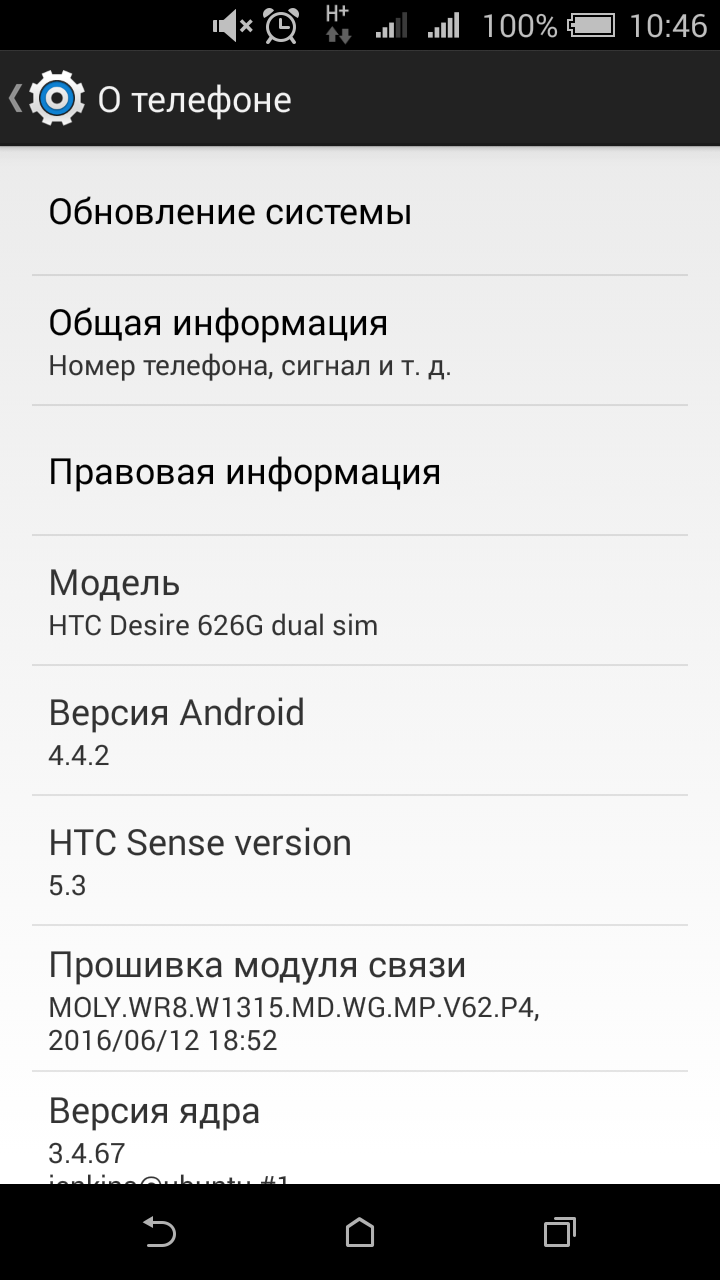This screenshot has height=1280, width=720.
Task: Tap the Прошивка модуля связи row
Action: pos(360,999)
